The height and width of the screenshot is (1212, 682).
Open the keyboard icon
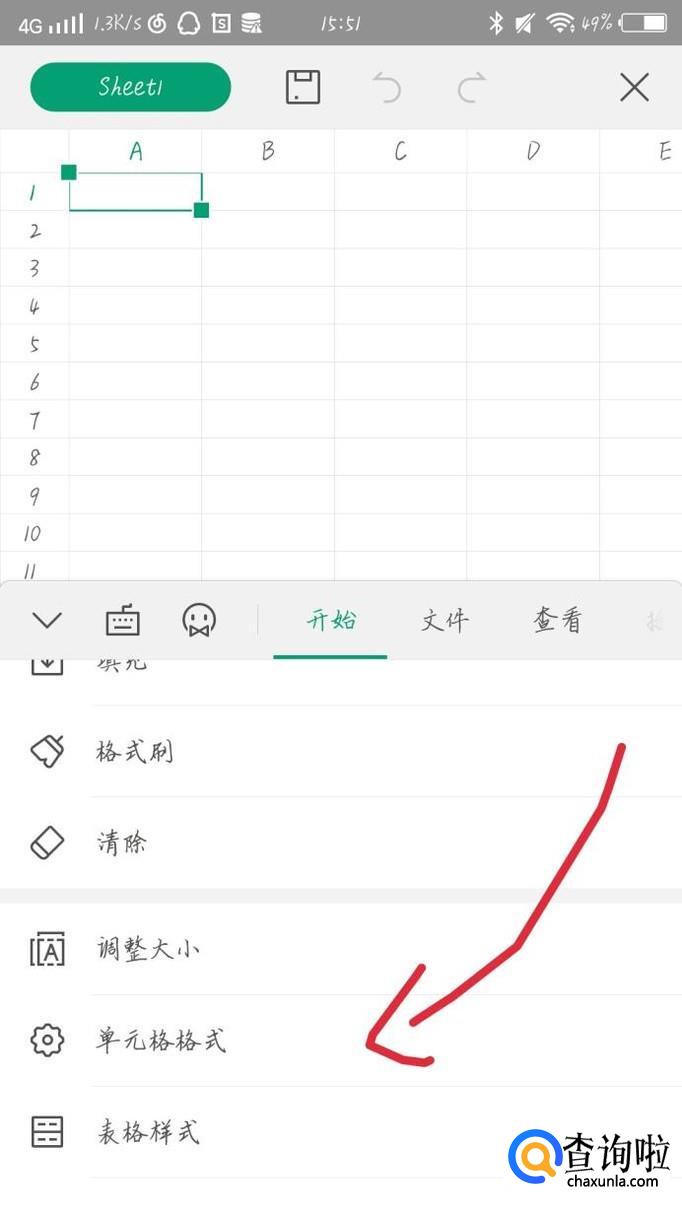tap(123, 621)
